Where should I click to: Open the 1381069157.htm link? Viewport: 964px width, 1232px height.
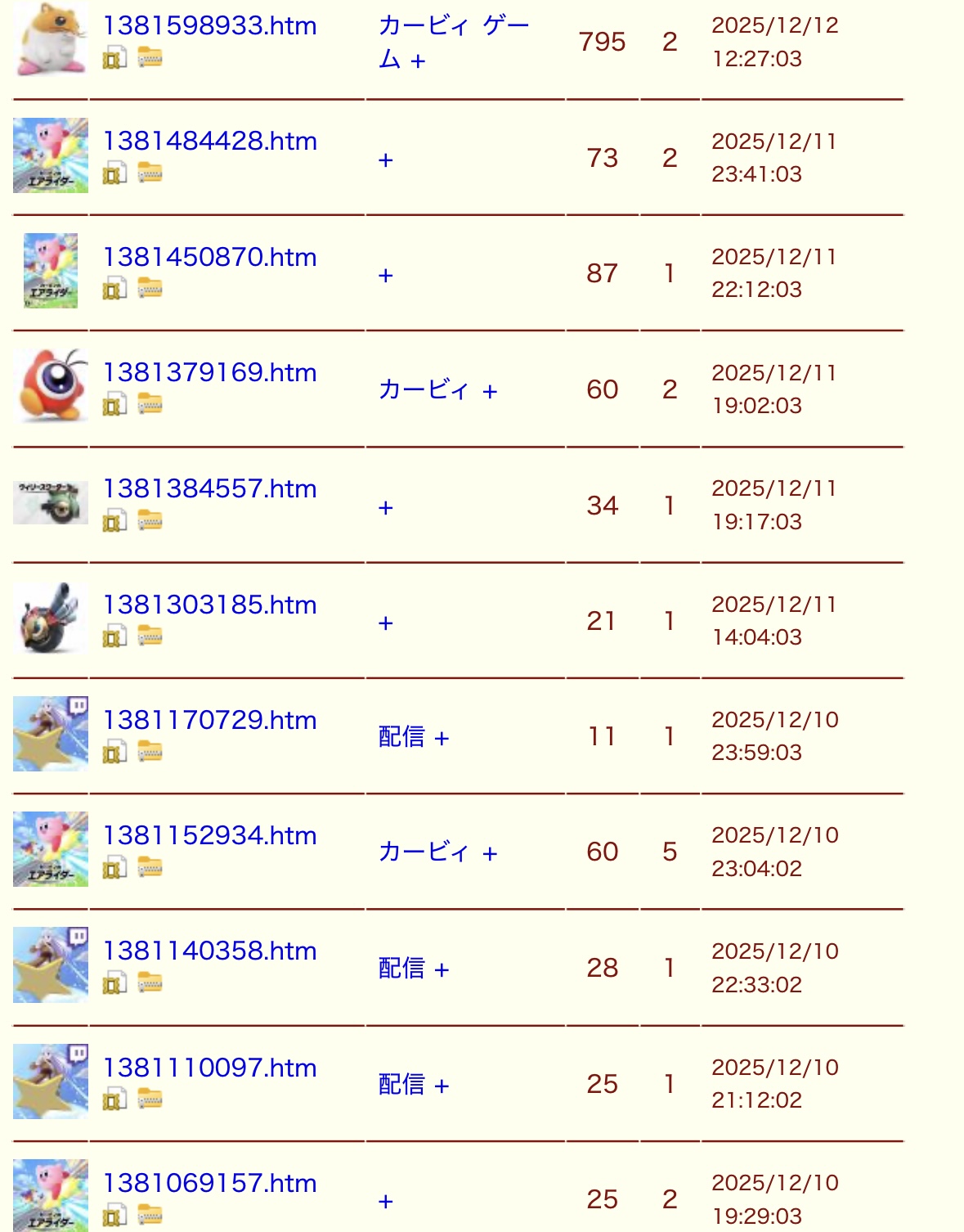tap(209, 1184)
